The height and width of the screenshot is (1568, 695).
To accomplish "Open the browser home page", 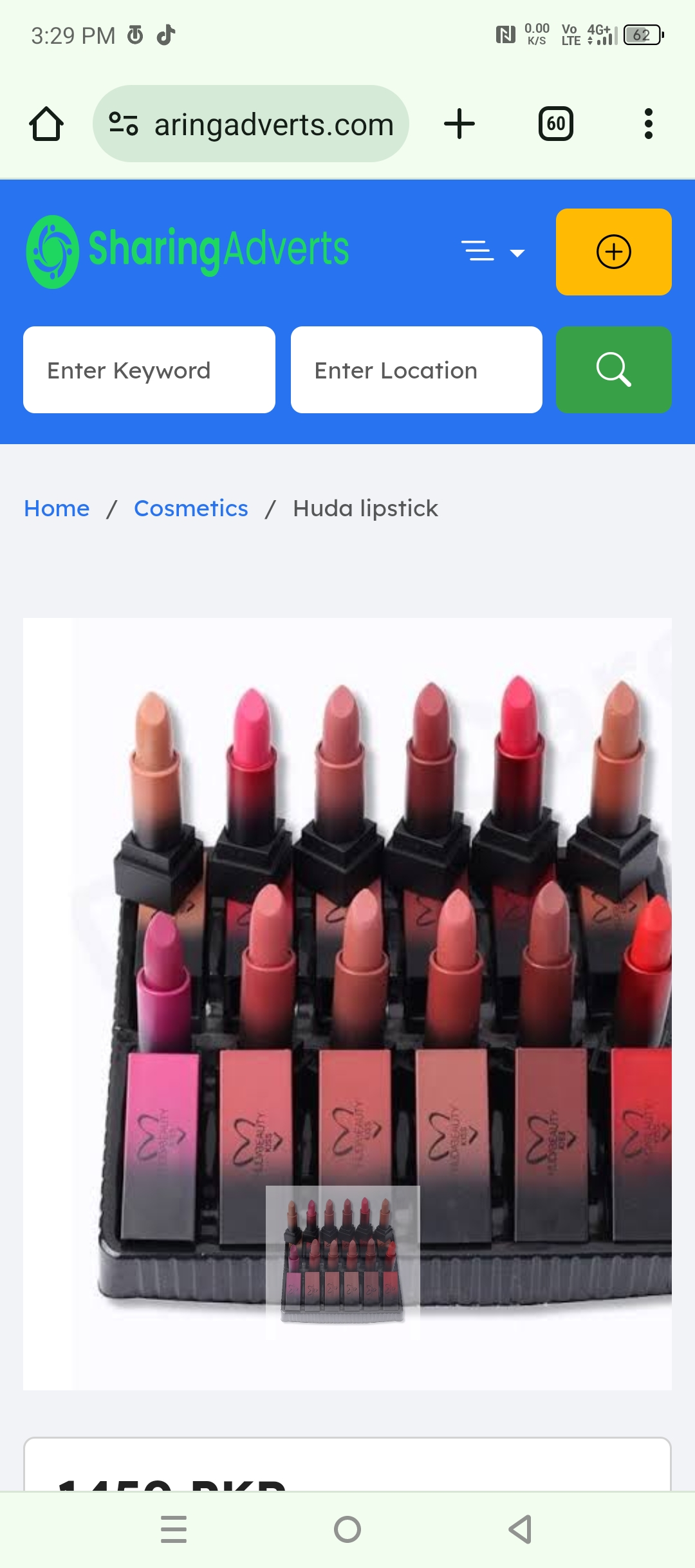I will pos(46,124).
